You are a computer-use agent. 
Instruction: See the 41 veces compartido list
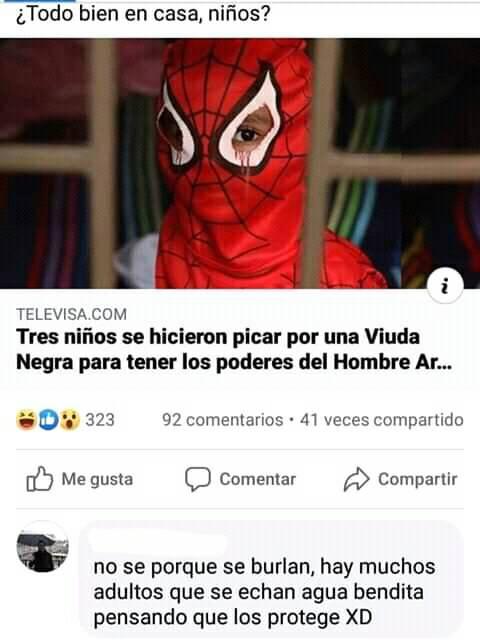pyautogui.click(x=382, y=420)
